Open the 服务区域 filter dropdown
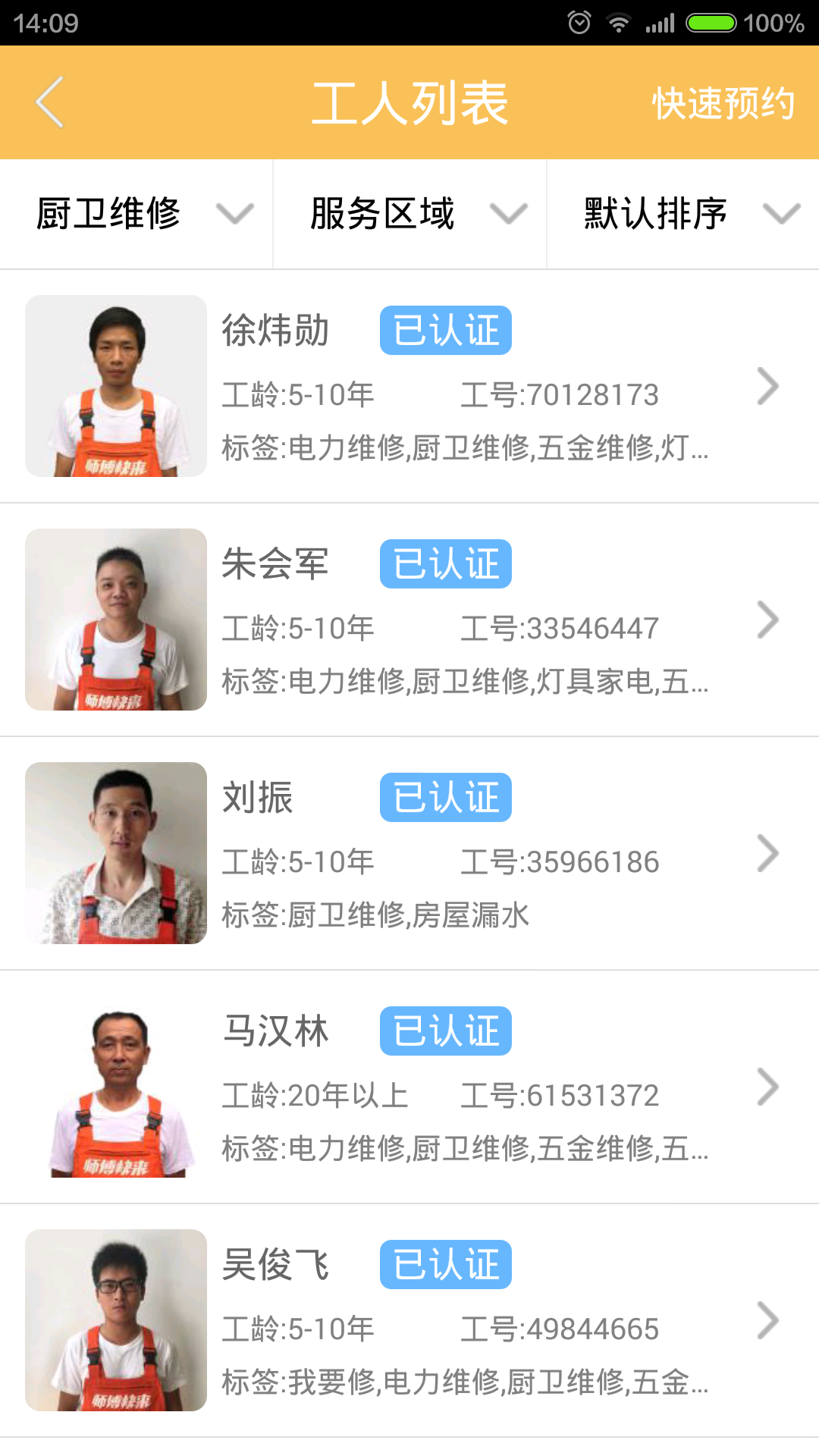 (x=409, y=214)
